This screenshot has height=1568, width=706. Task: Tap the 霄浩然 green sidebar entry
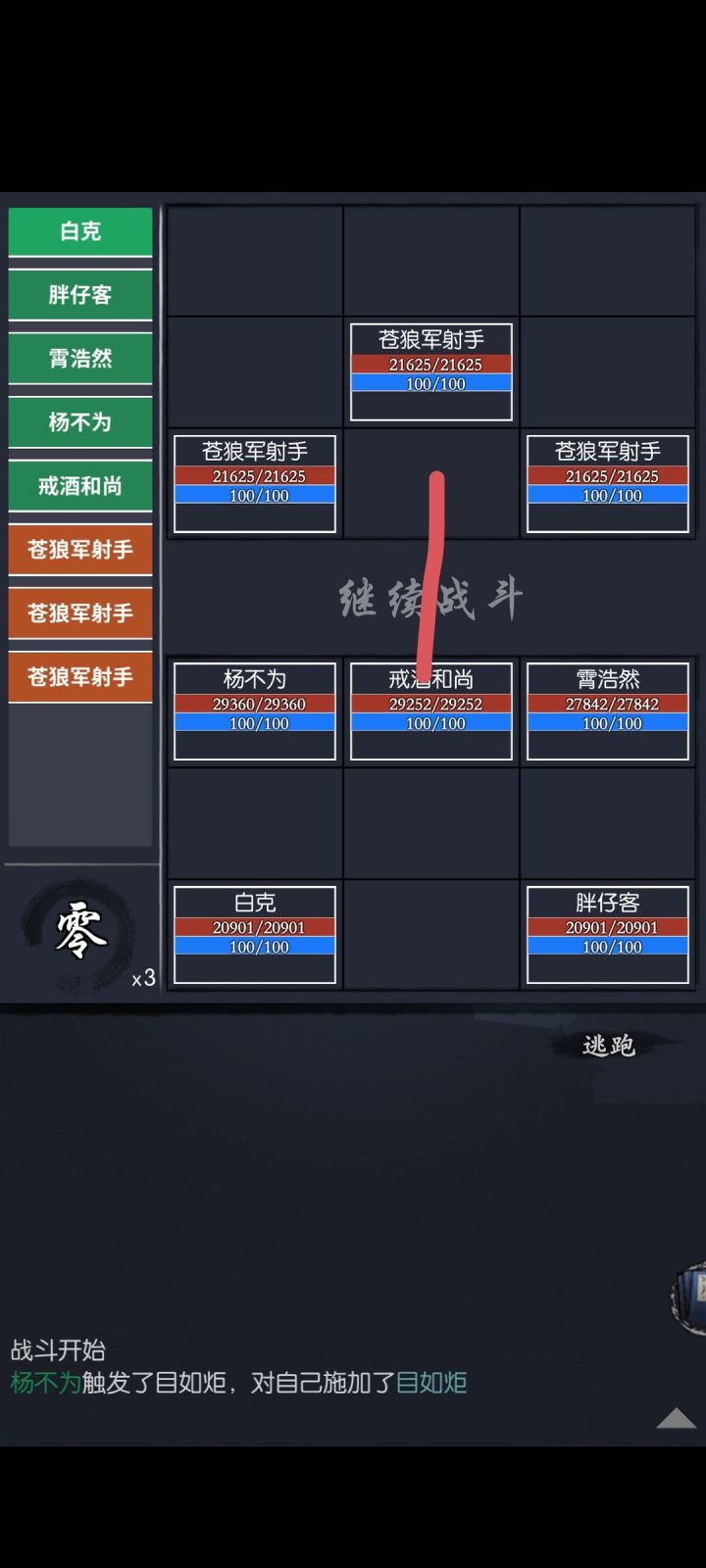[x=80, y=359]
